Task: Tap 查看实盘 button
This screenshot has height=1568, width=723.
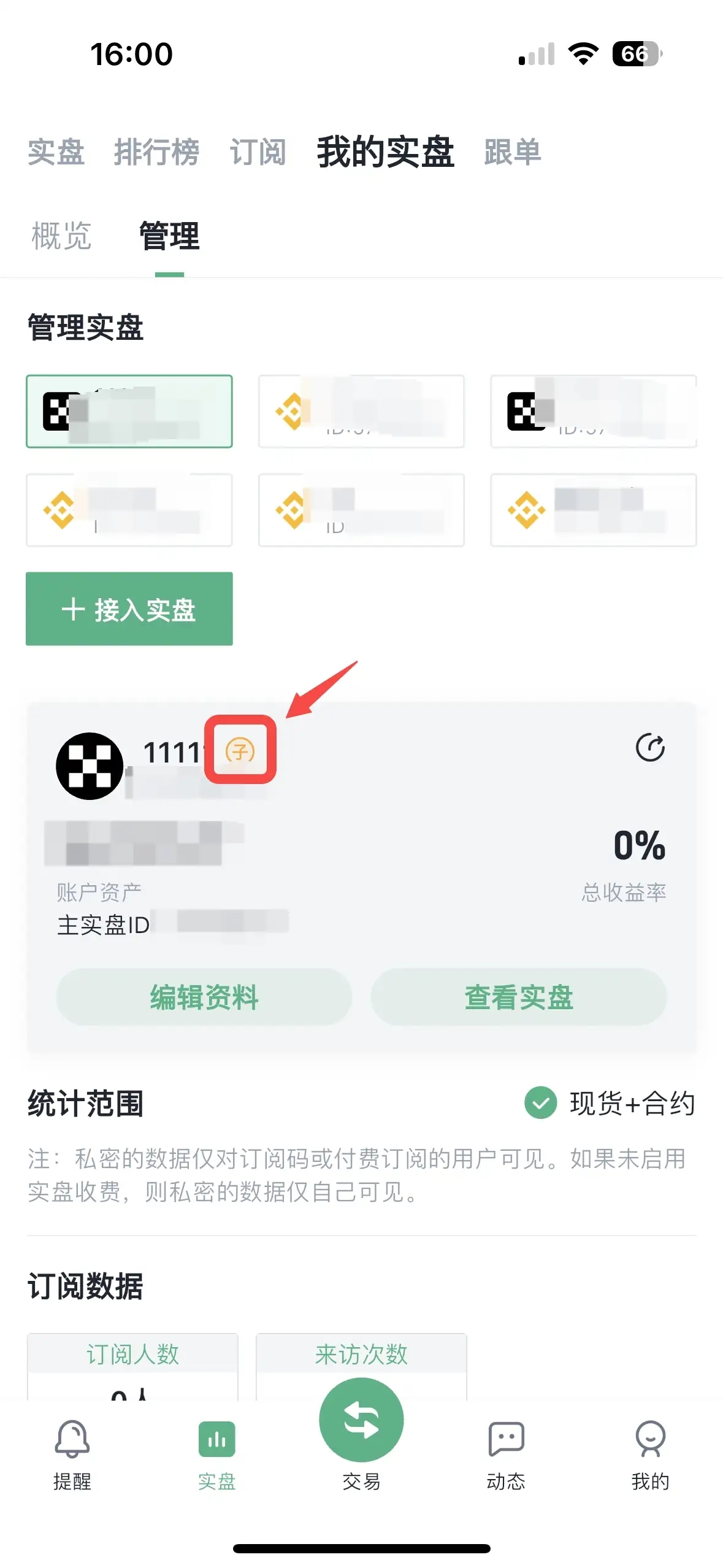Action: coord(519,997)
